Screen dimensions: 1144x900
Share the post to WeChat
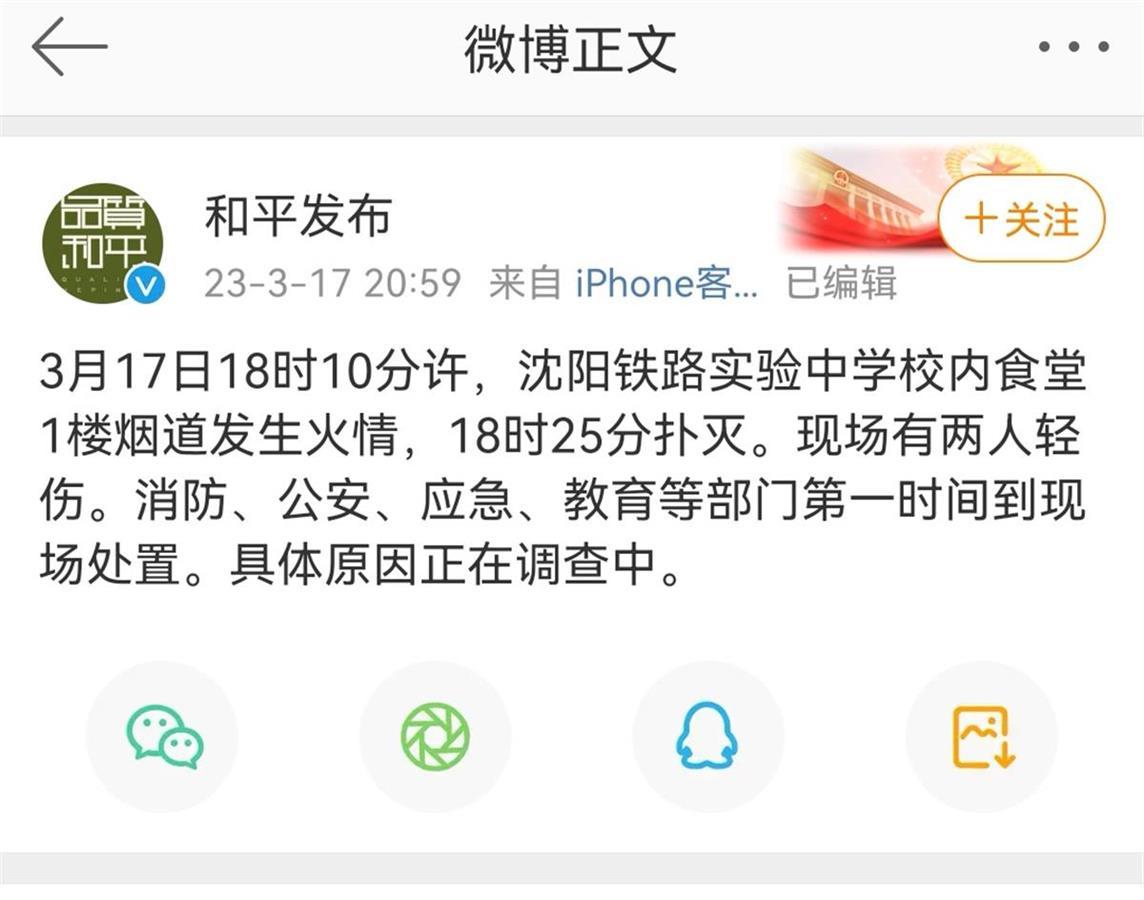(x=163, y=737)
